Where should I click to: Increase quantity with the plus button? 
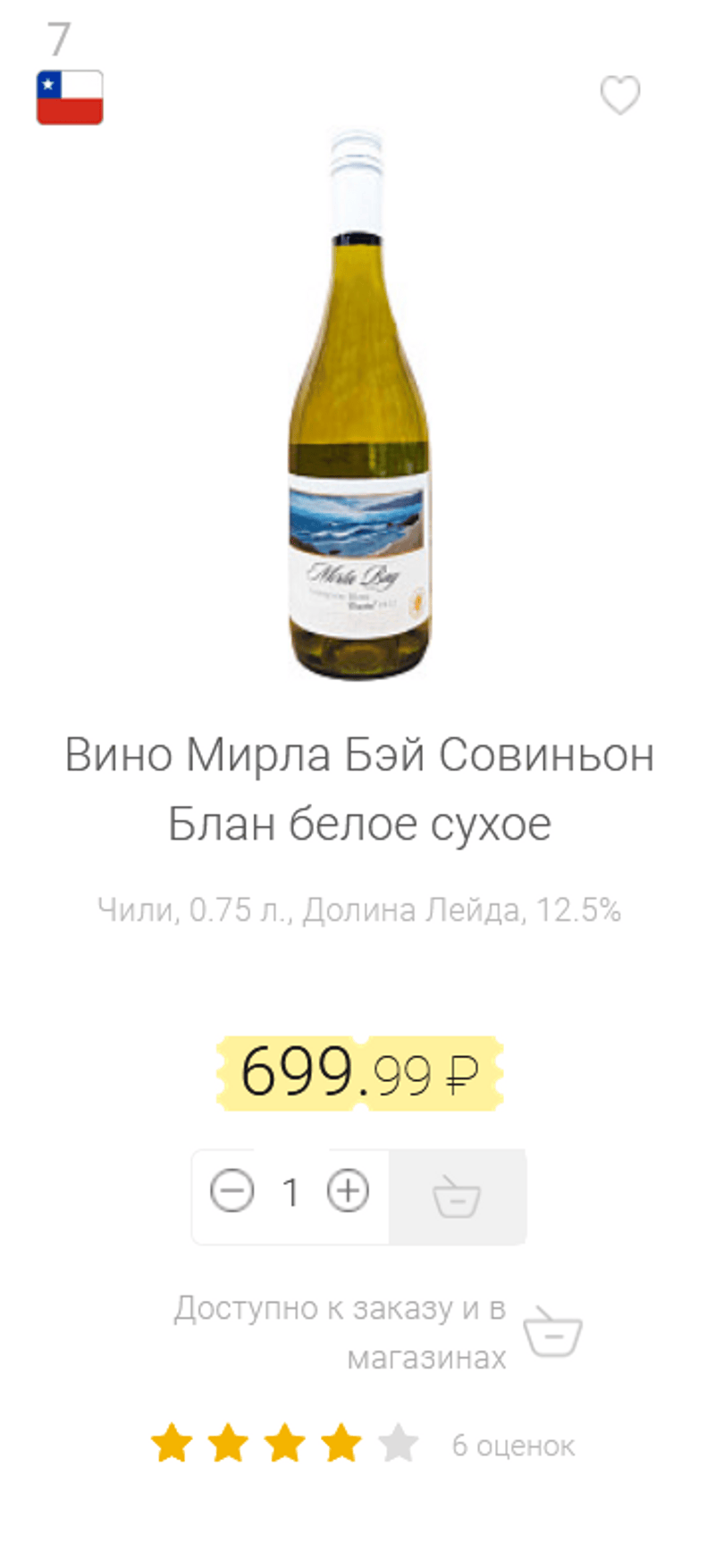pos(348,1192)
